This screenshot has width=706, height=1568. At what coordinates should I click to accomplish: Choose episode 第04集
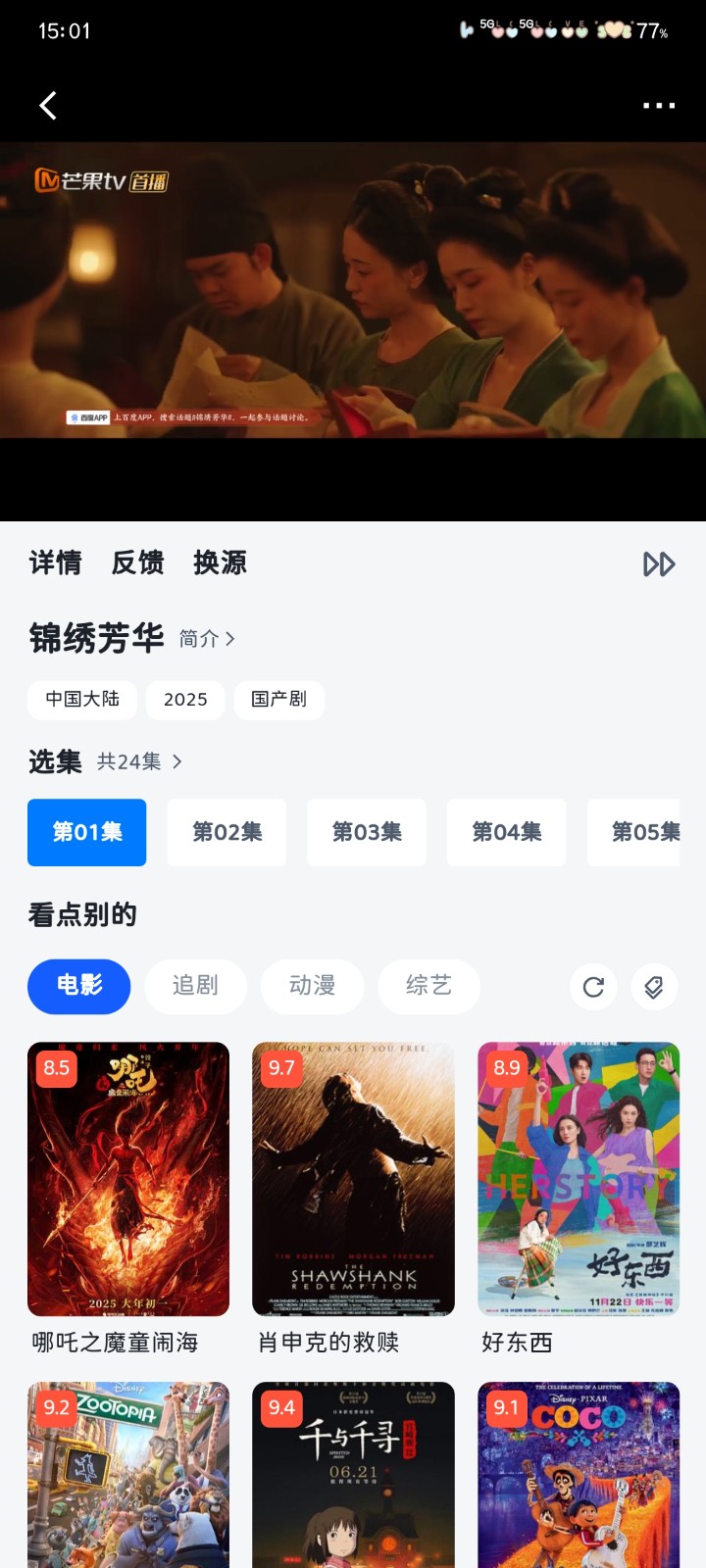506,832
